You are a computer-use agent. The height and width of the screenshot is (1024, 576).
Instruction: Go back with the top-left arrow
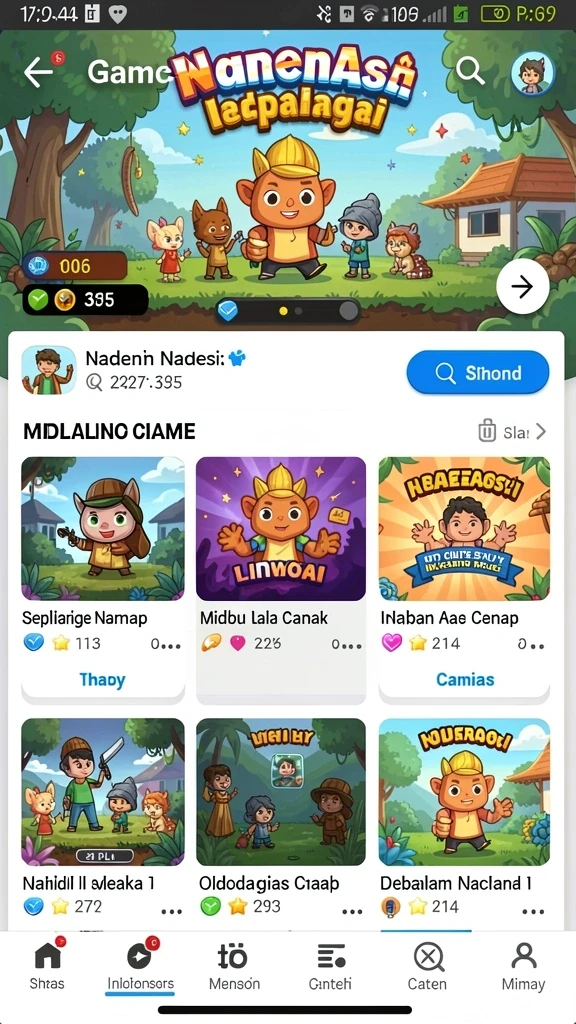[x=39, y=72]
